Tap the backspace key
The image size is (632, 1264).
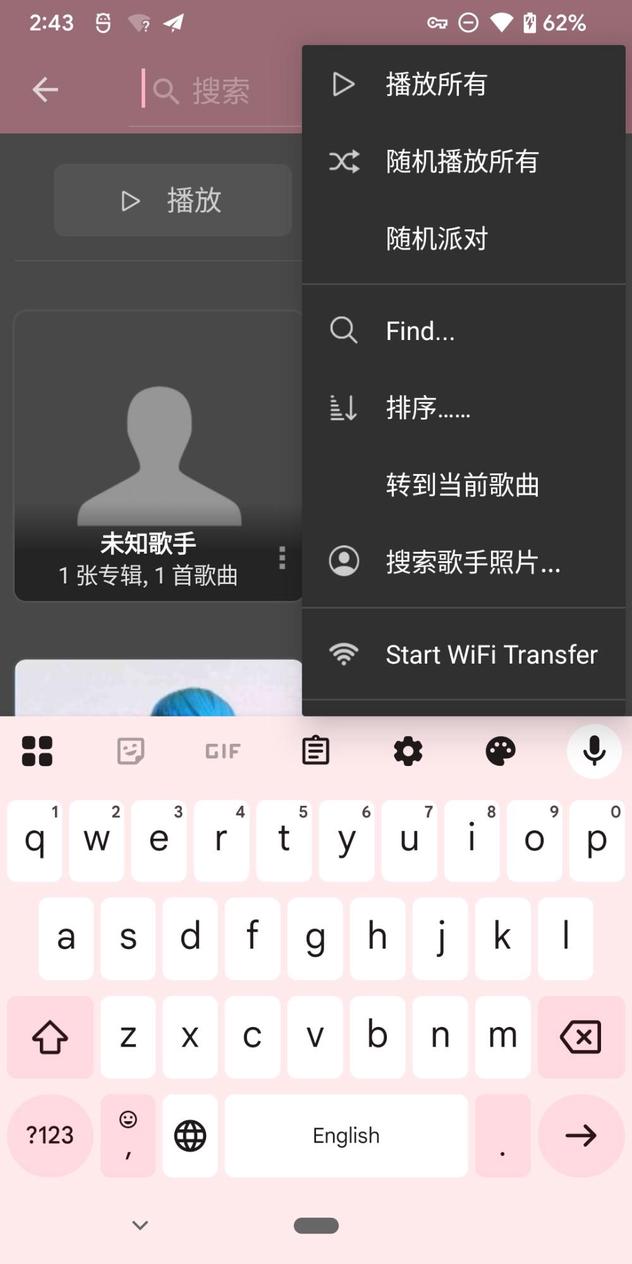(x=580, y=1037)
